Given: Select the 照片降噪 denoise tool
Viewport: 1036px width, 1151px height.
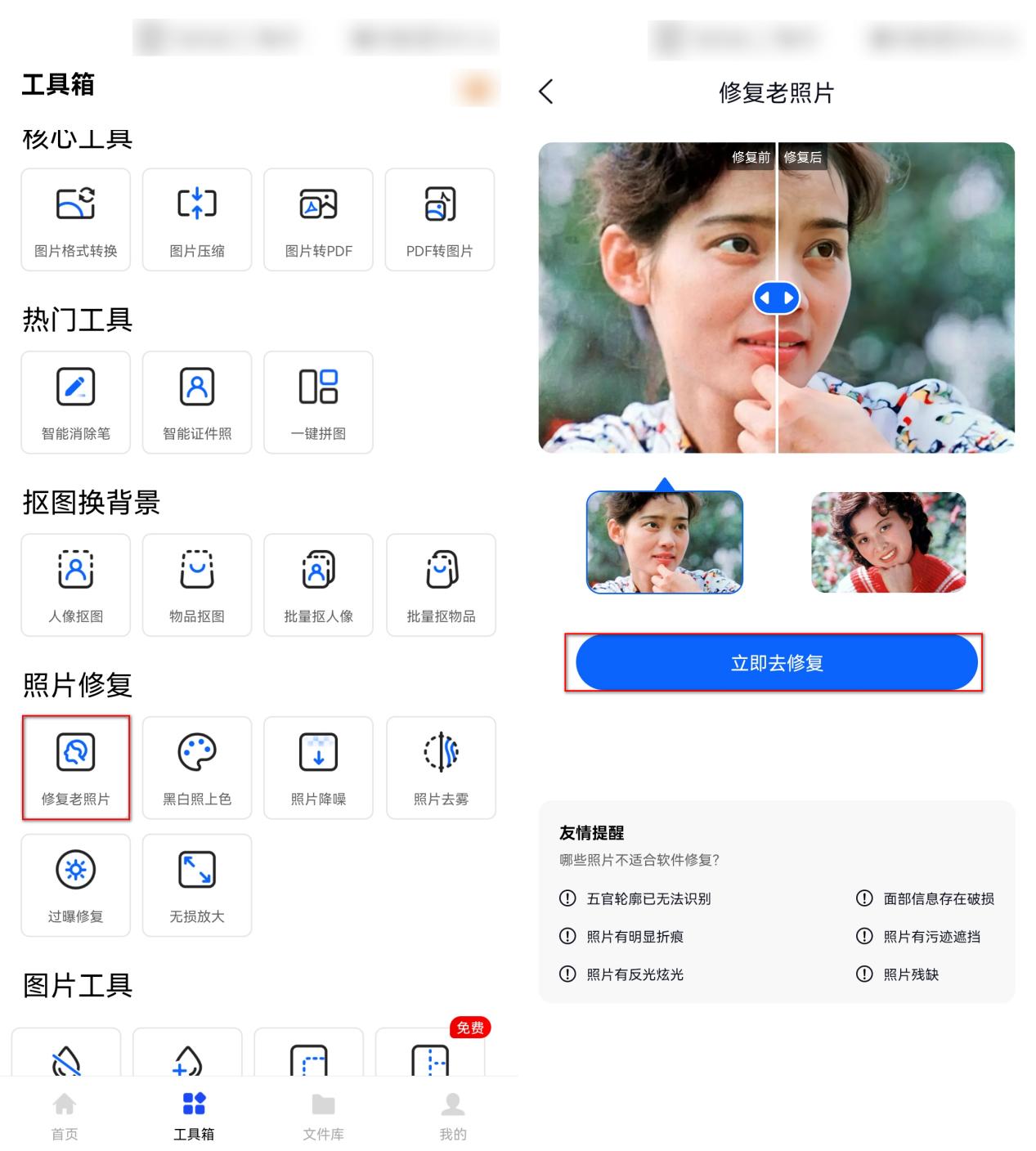Looking at the screenshot, I should click(x=318, y=767).
